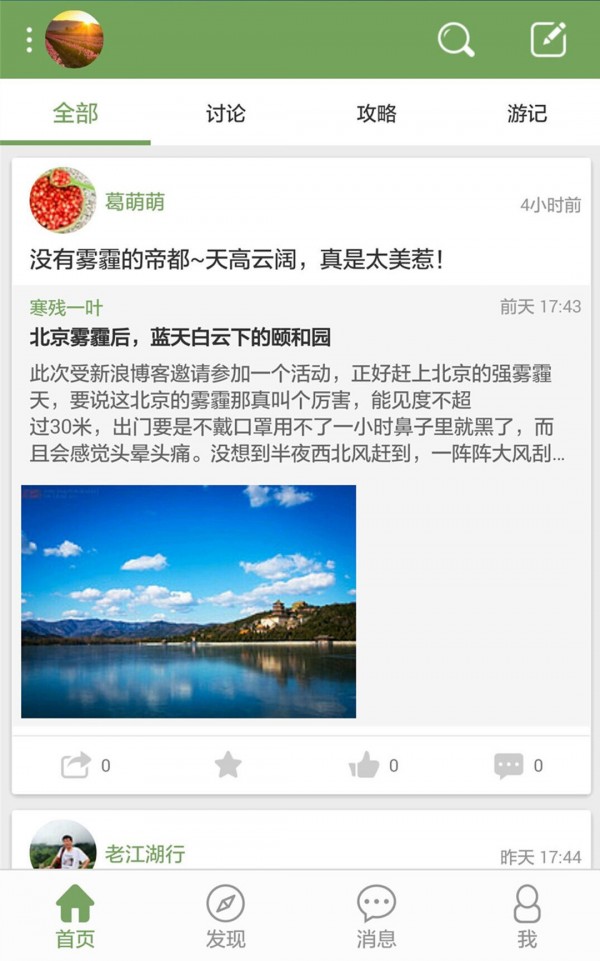Open the article 北京雾霾后，蓝天白云下的颐和园

pyautogui.click(x=180, y=337)
